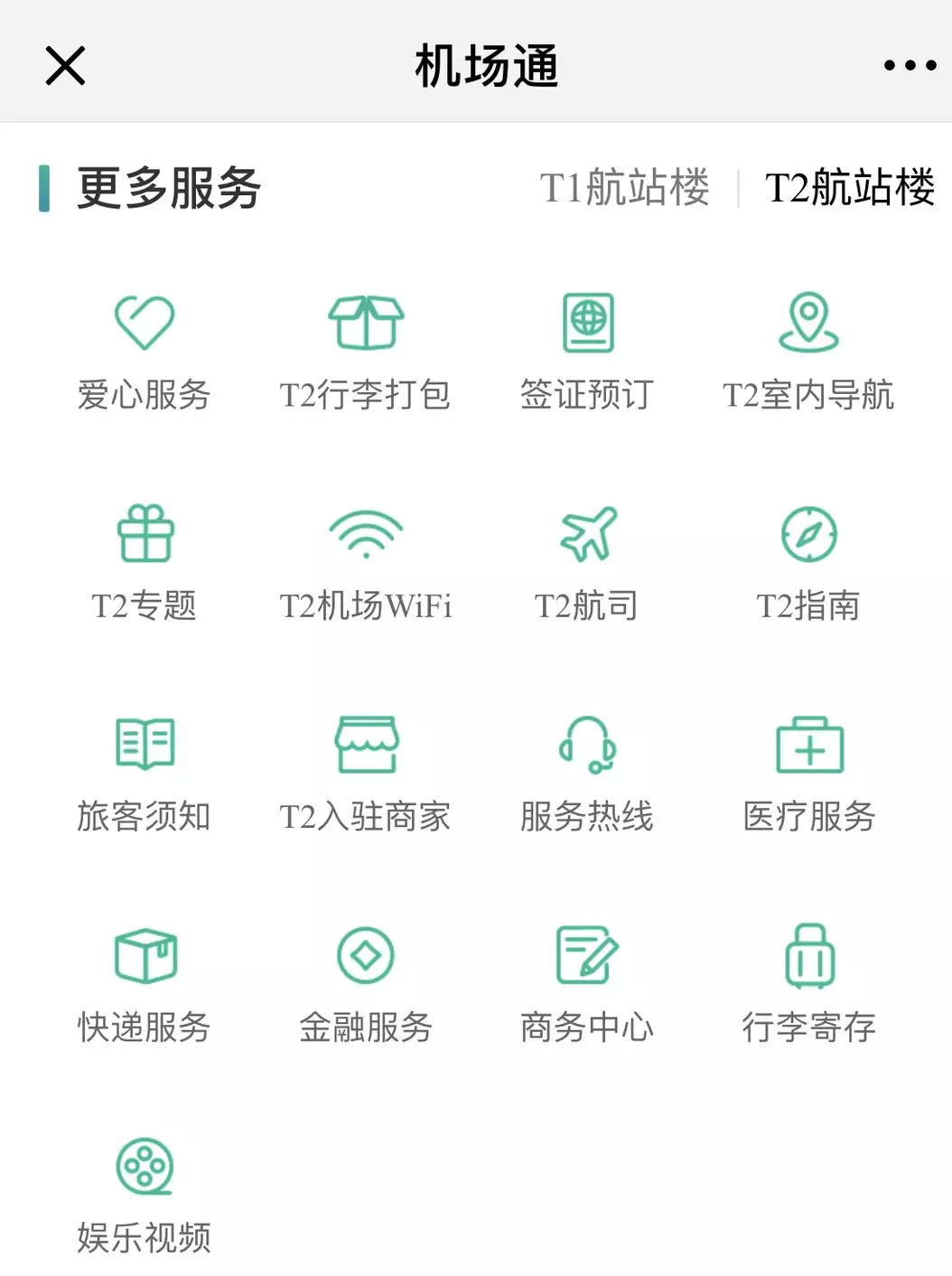
Task: Open the T2专题 gift icon
Action: point(145,562)
